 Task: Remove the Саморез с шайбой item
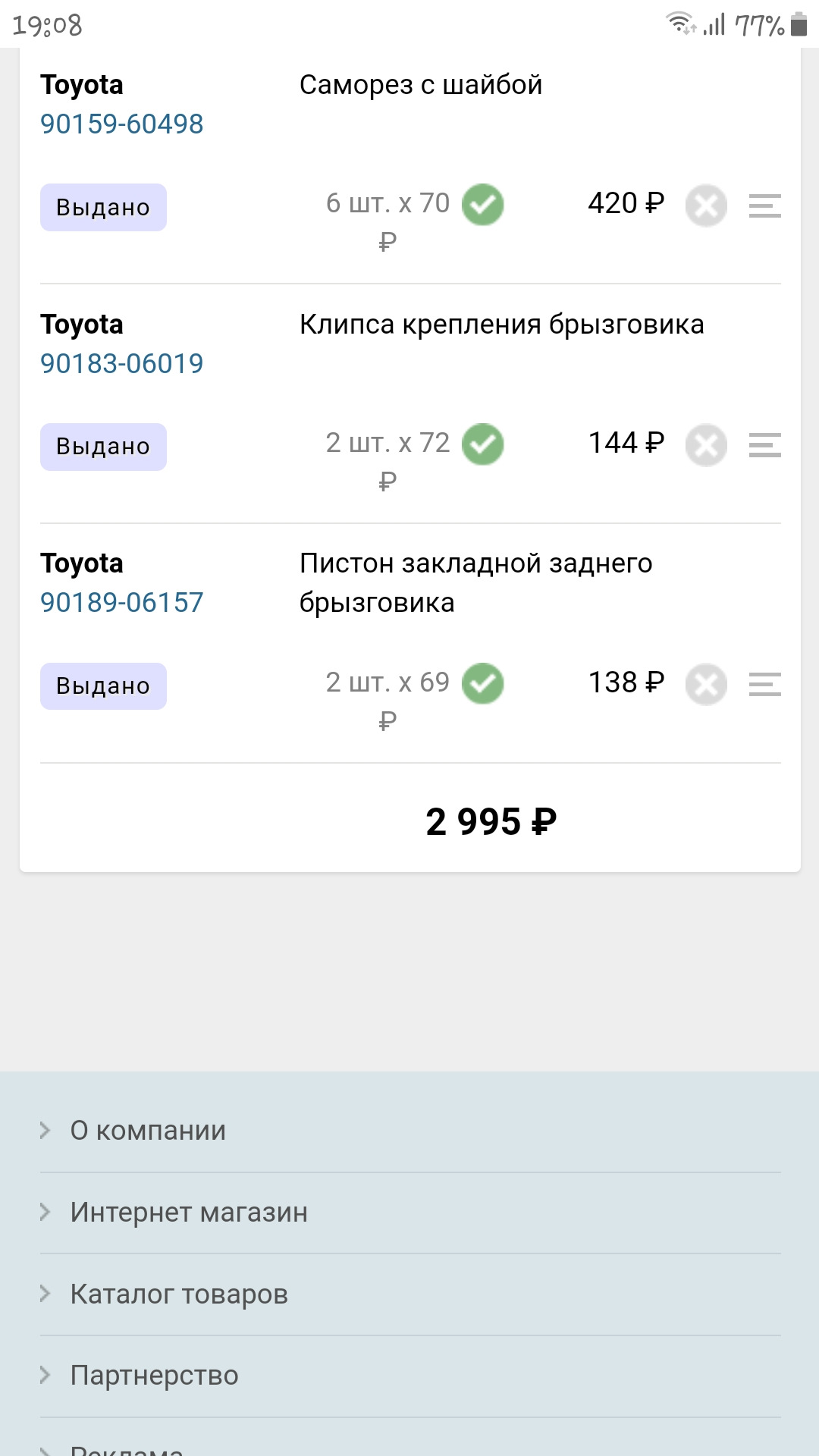click(x=706, y=206)
